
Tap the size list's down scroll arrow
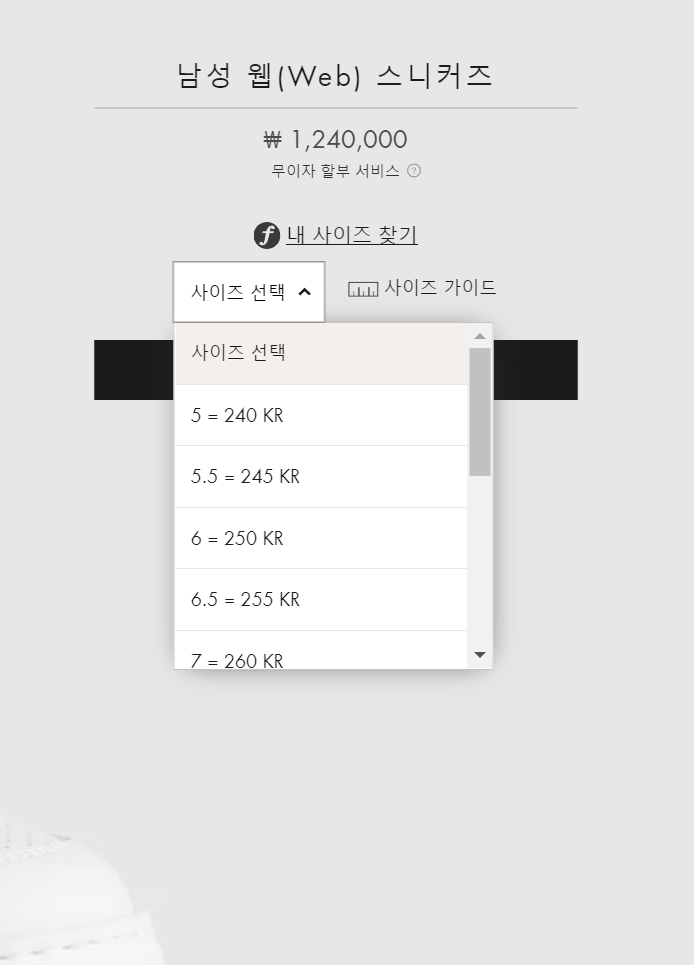[480, 655]
